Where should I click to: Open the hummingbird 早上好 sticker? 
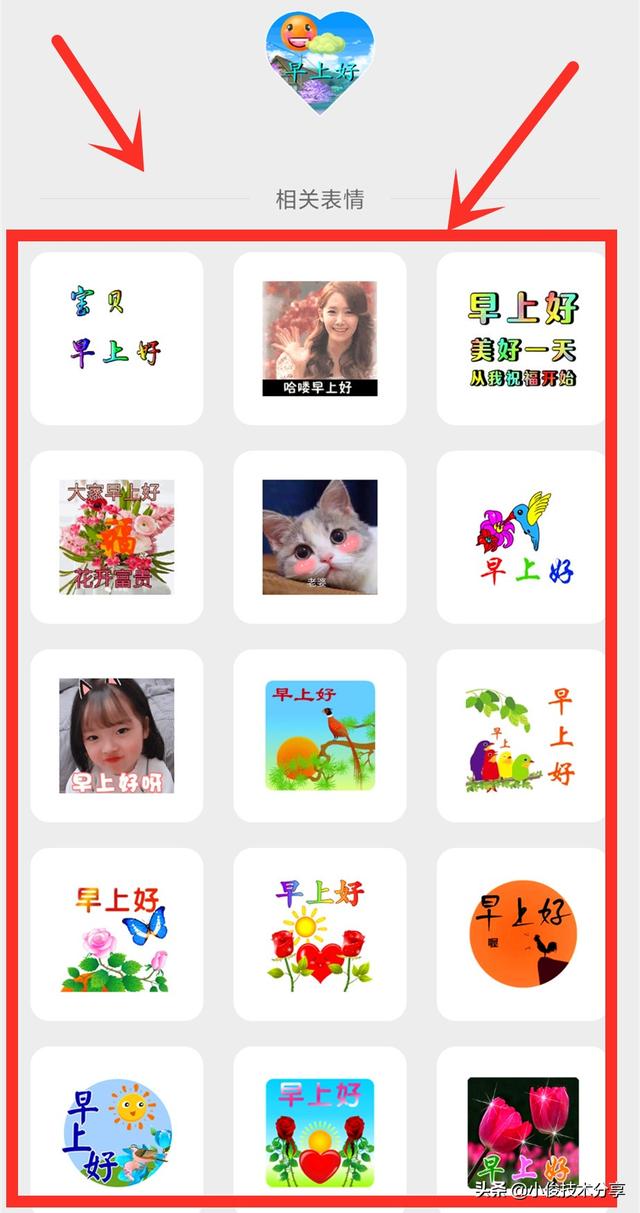522,537
